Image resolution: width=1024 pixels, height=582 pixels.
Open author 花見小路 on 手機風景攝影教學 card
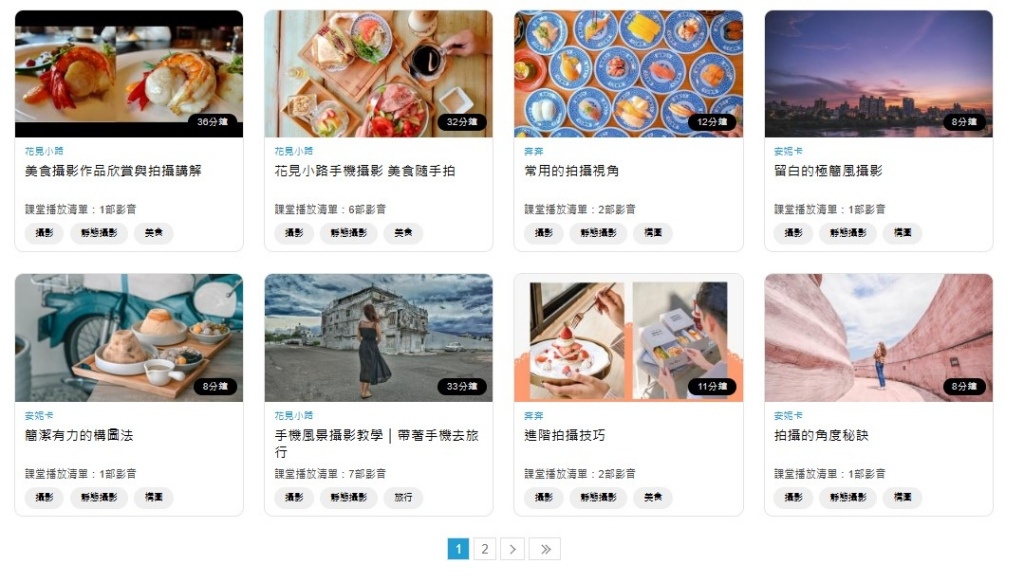click(293, 415)
